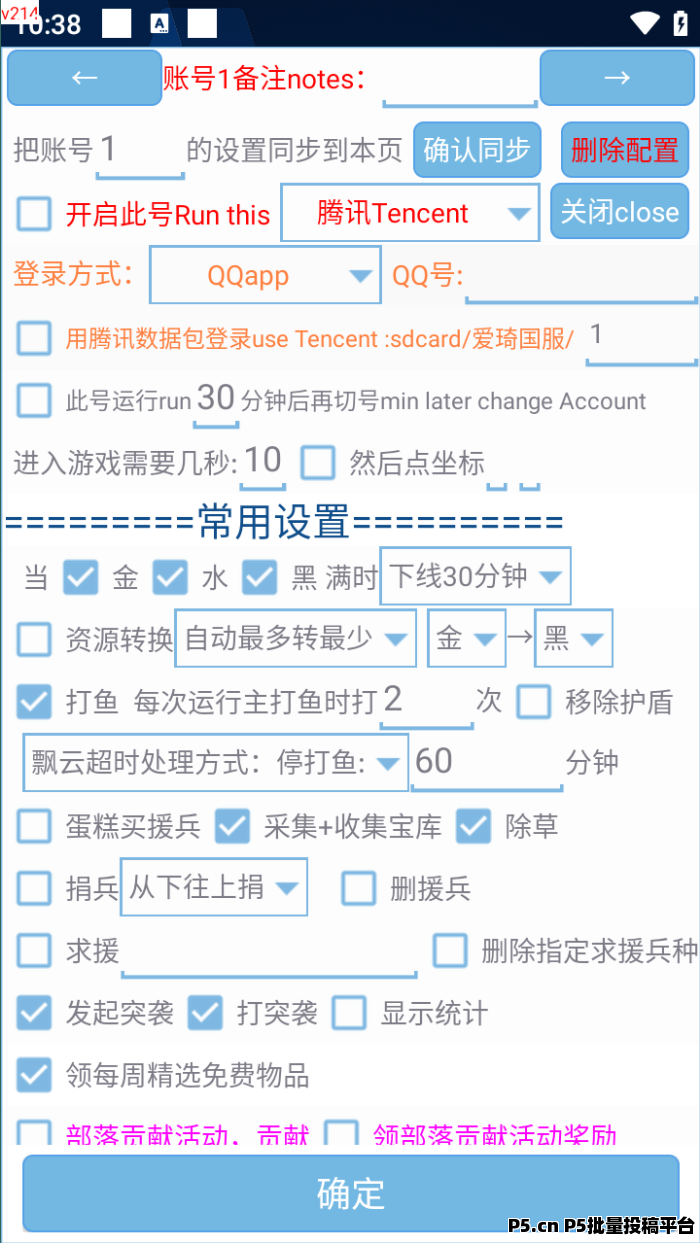Check the use Tencent data package login box

(35, 338)
